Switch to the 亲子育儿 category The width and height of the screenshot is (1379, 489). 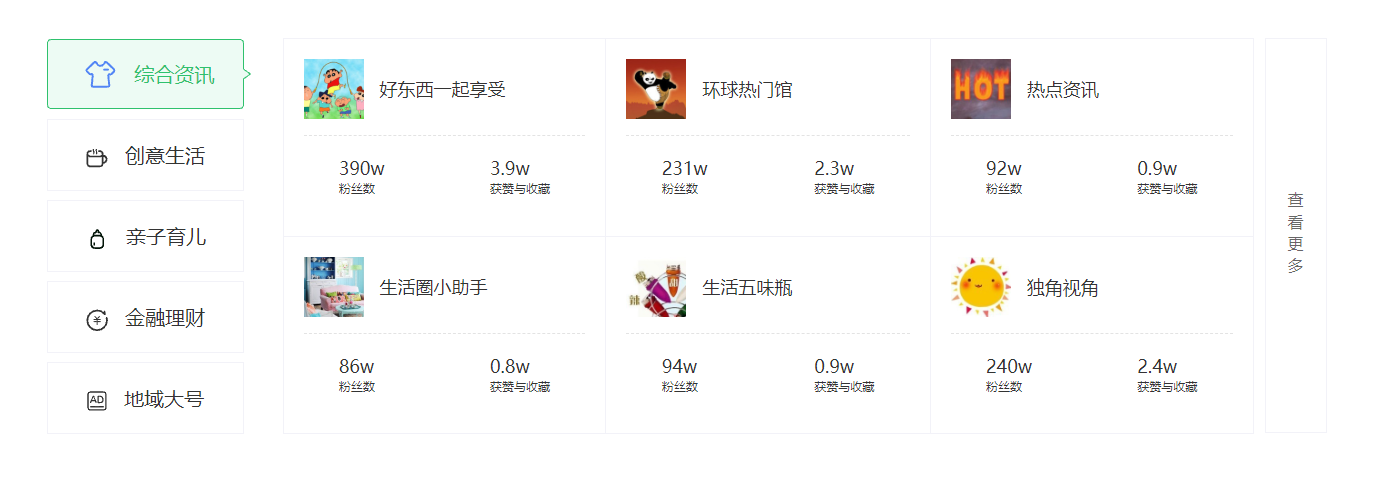(x=146, y=237)
